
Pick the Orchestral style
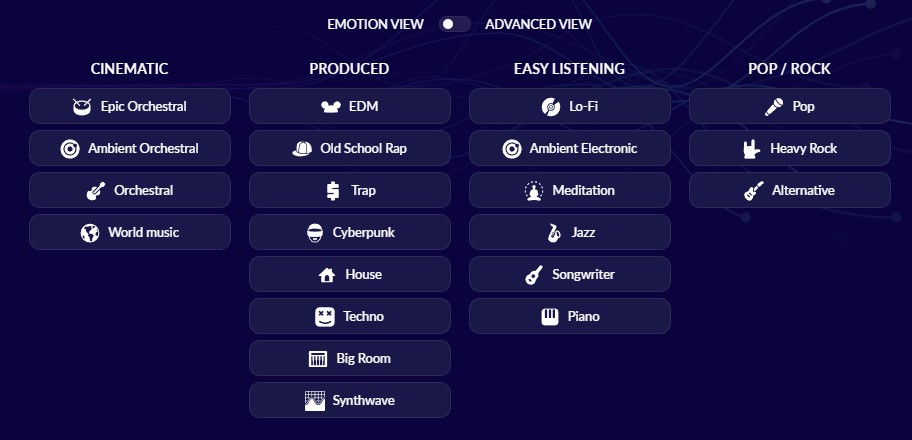click(x=130, y=190)
